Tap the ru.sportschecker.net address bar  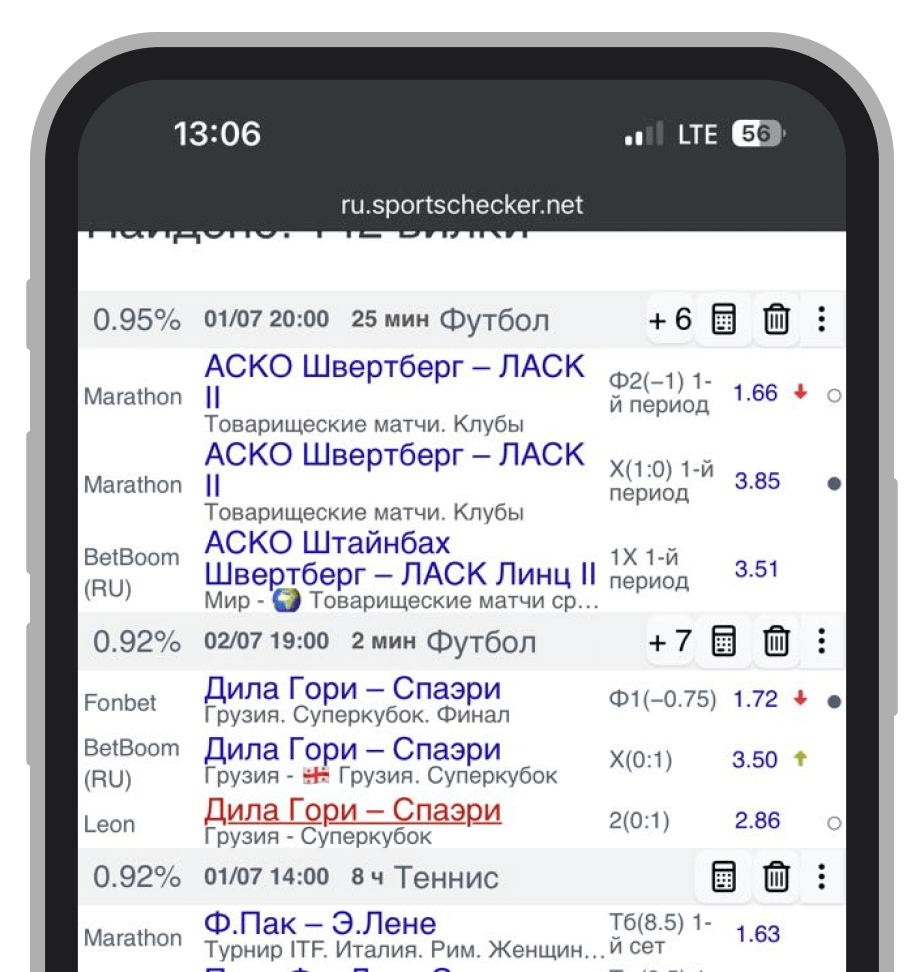(461, 205)
